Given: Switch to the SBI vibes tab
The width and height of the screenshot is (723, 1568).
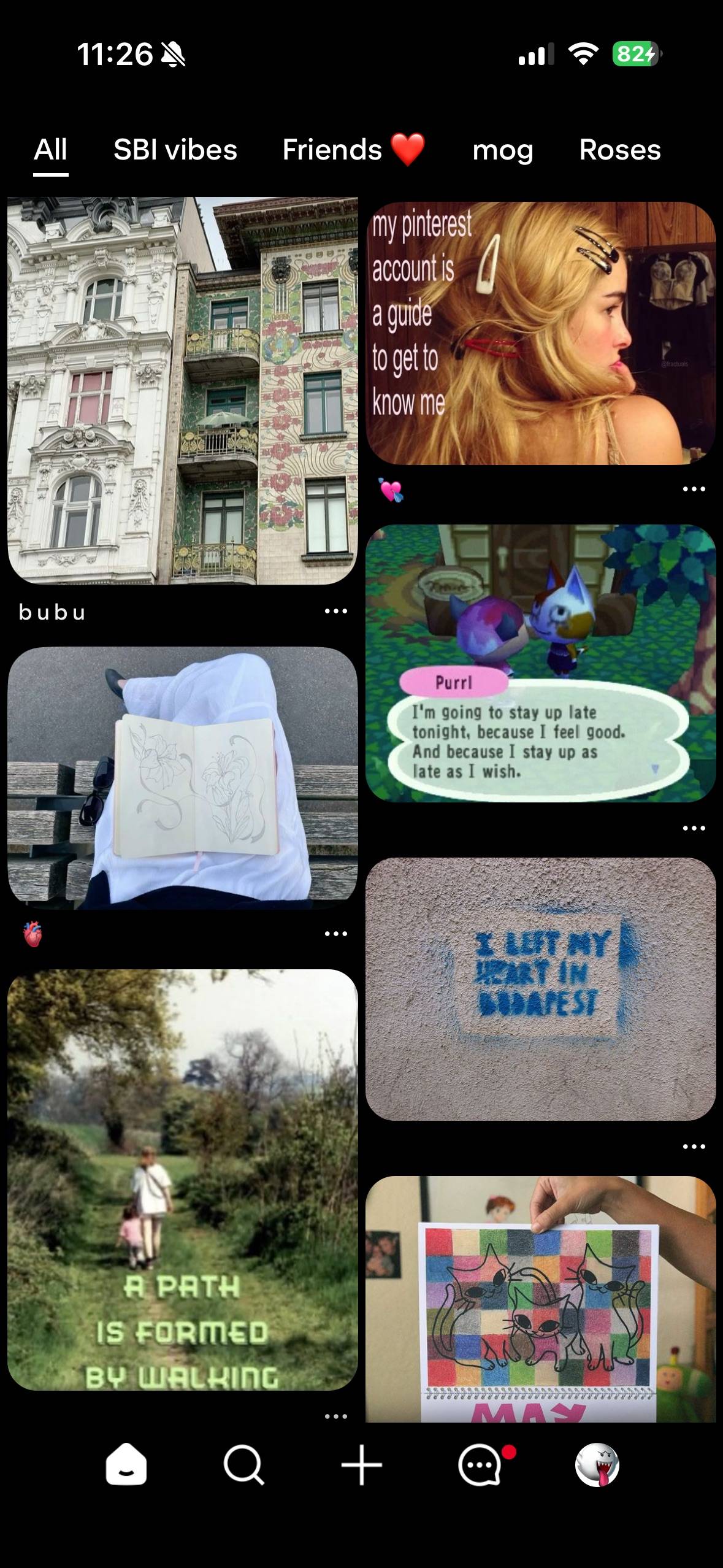Looking at the screenshot, I should coord(175,150).
